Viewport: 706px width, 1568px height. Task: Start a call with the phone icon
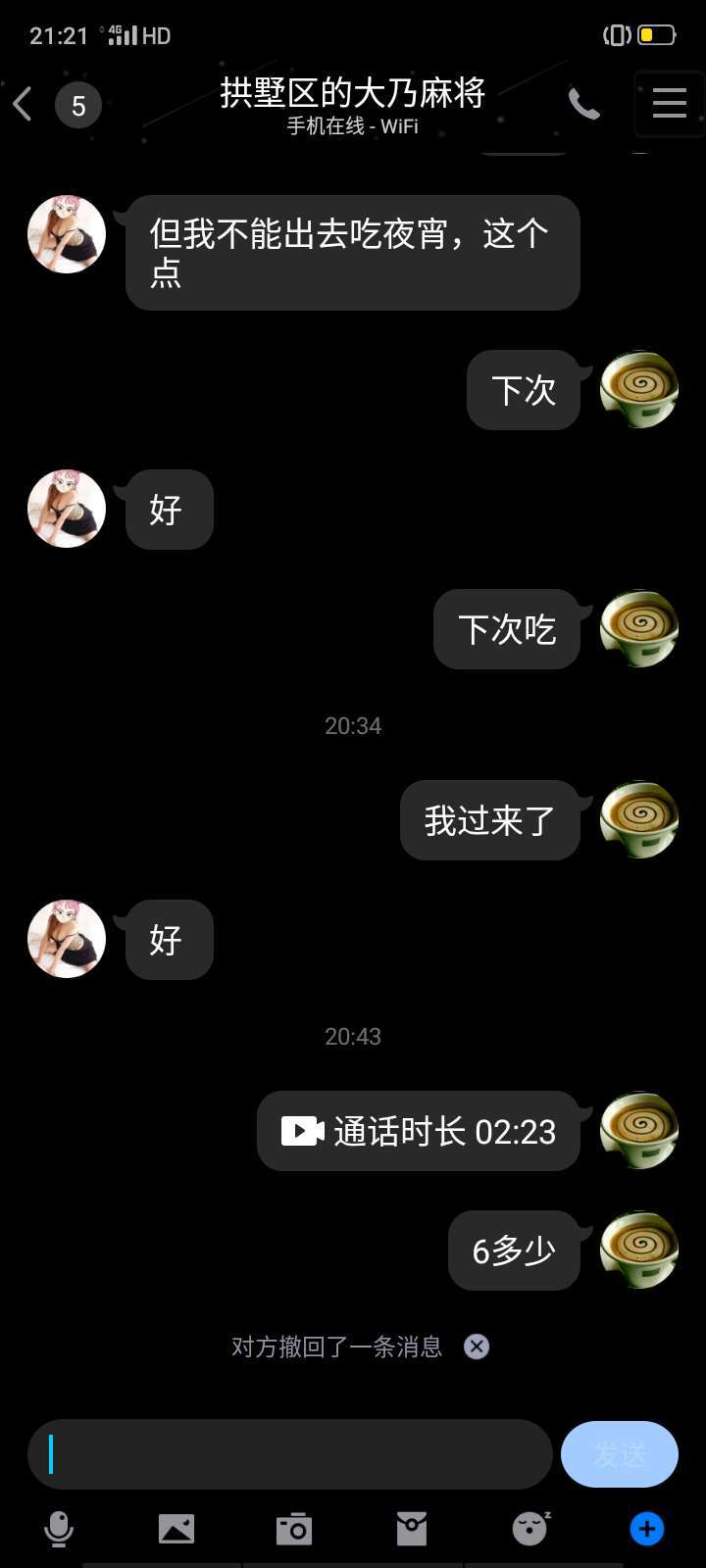click(x=585, y=103)
